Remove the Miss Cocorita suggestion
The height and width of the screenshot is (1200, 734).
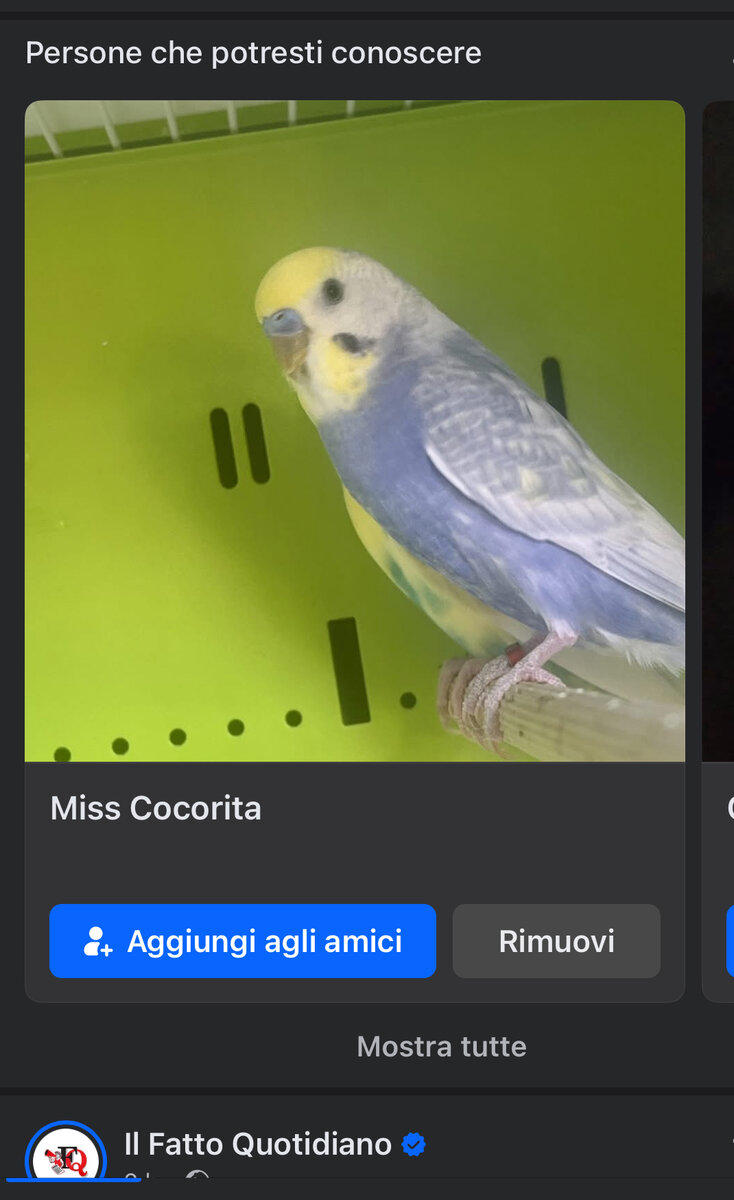556,941
